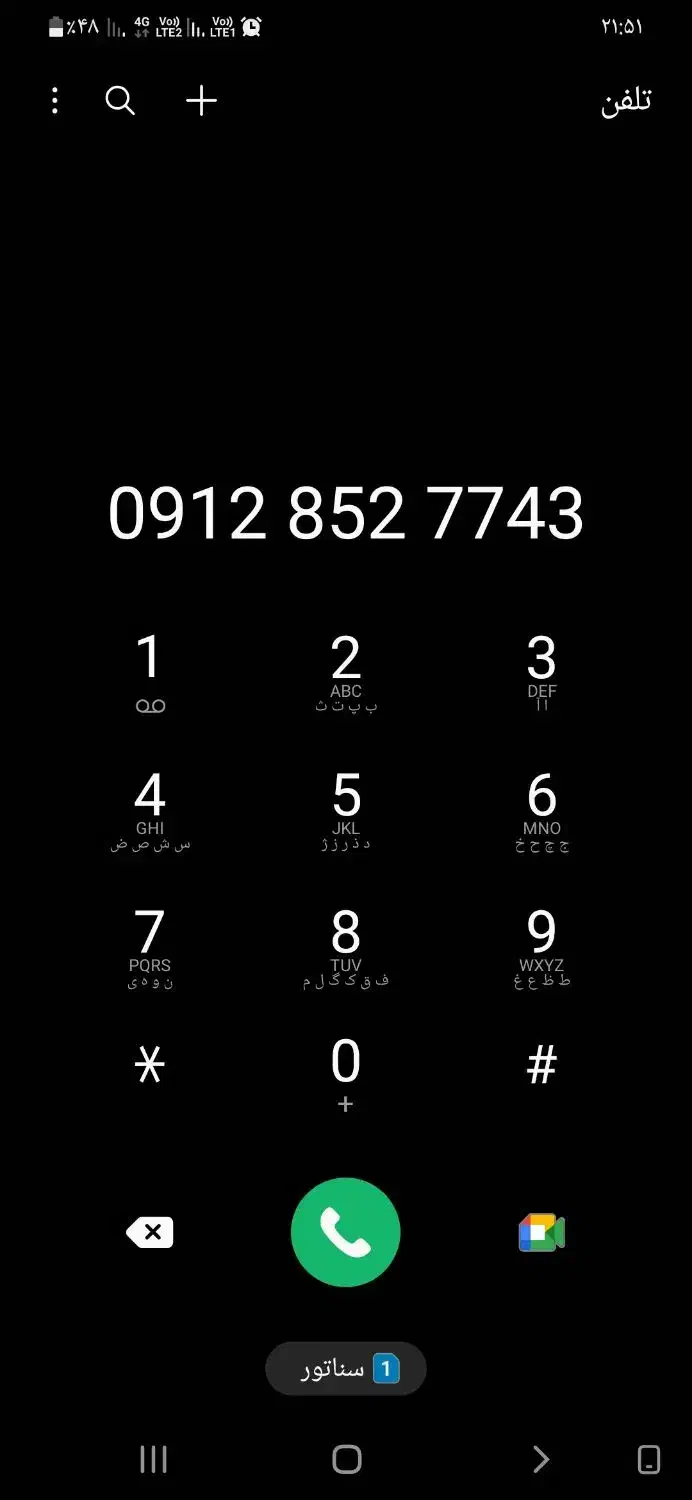Screen dimensions: 692x1500
Task: Dial digit 4 GHI key
Action: (x=149, y=809)
